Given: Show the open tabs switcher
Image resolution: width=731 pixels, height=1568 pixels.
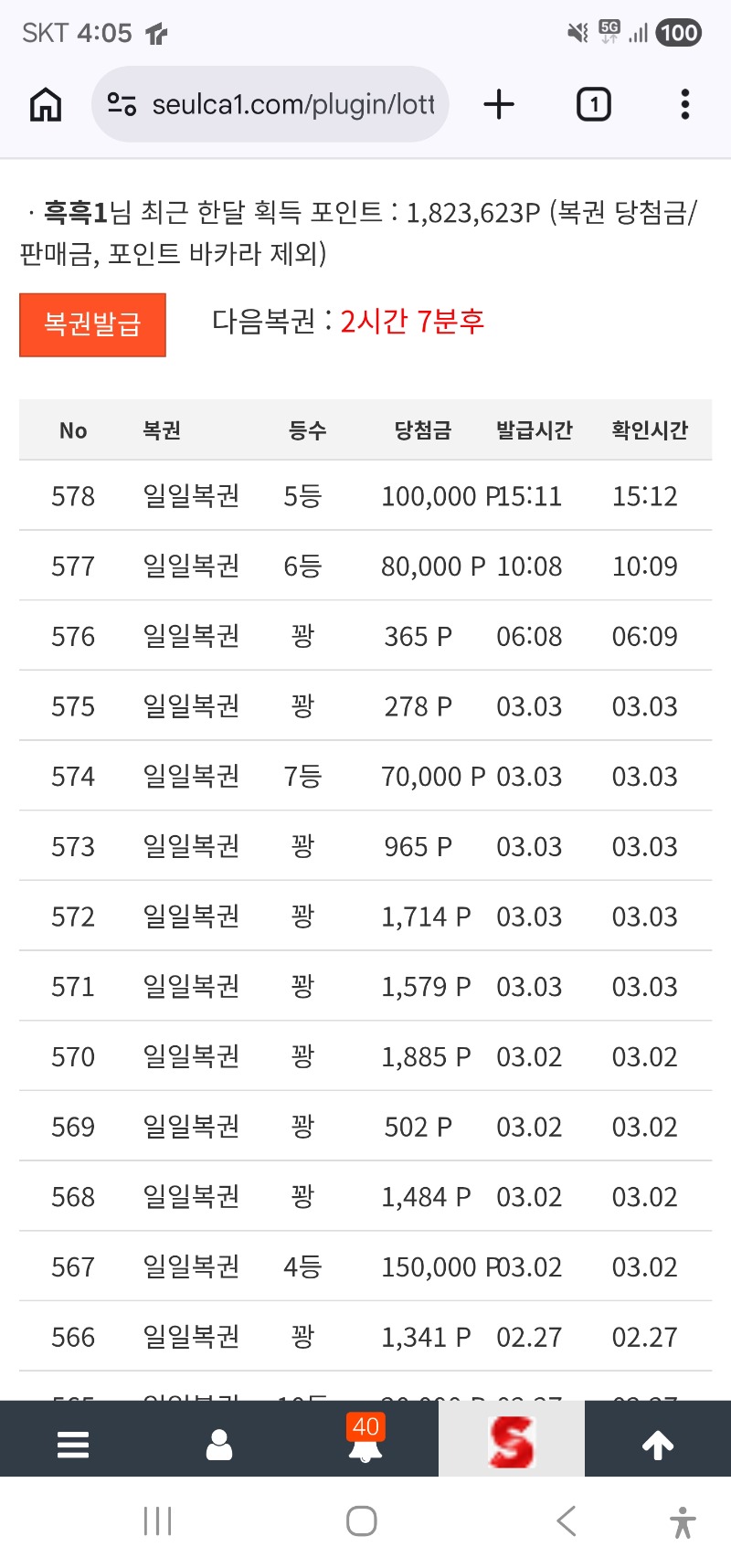Looking at the screenshot, I should (x=594, y=104).
